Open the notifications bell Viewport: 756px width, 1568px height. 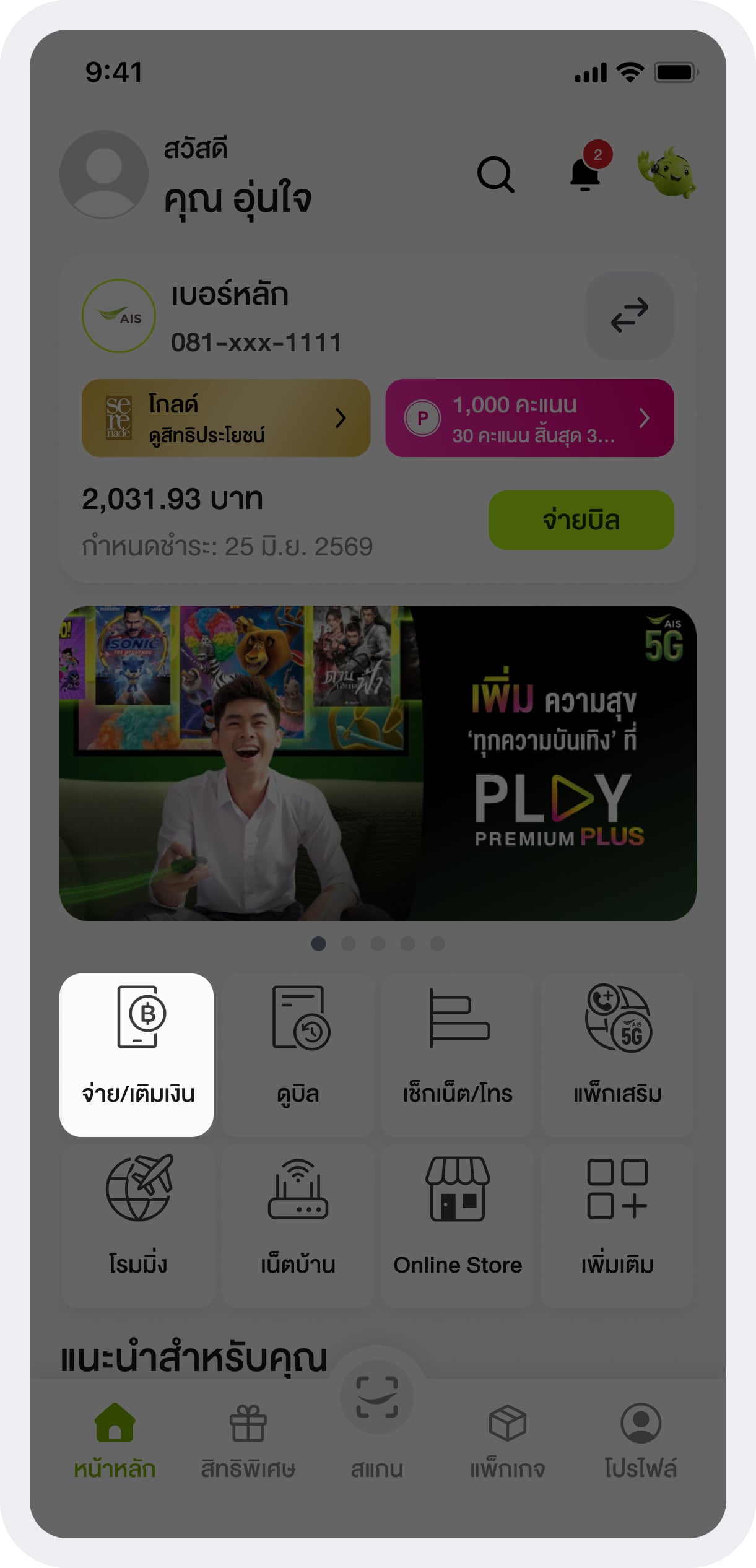coord(586,173)
